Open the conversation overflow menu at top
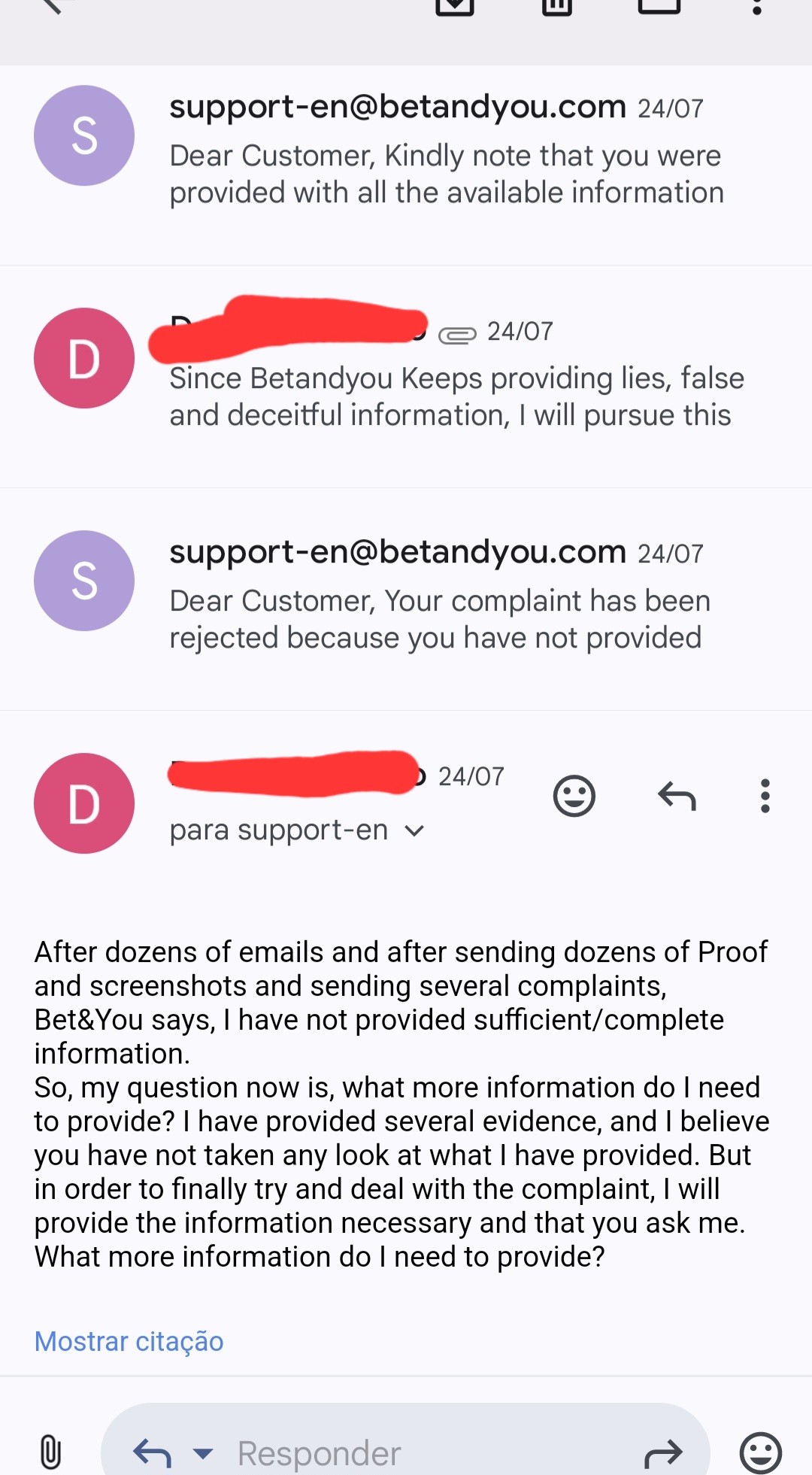 pos(757,8)
